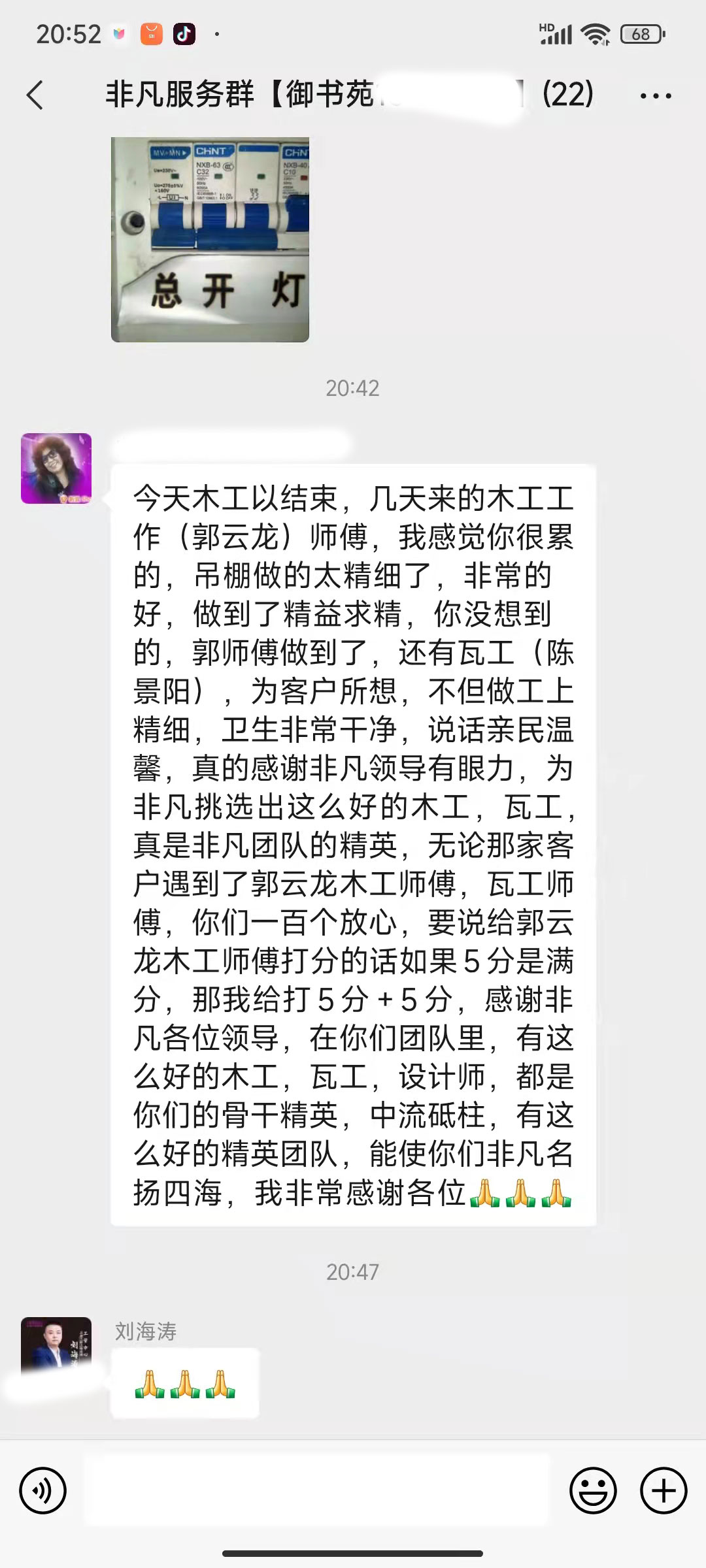Screen dimensions: 706x1568
Task: Tap the message text field
Action: (x=317, y=1491)
